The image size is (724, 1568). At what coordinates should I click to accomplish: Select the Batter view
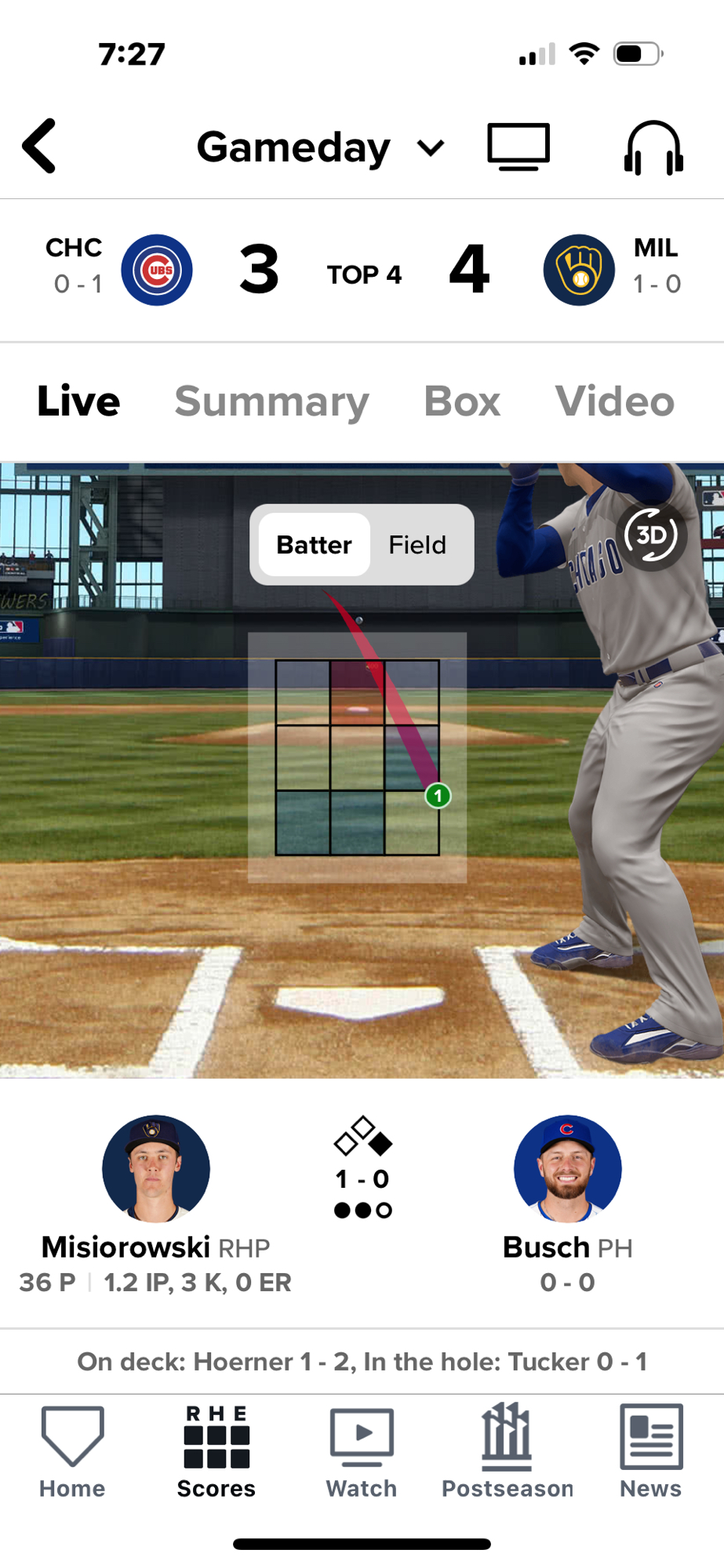[314, 545]
